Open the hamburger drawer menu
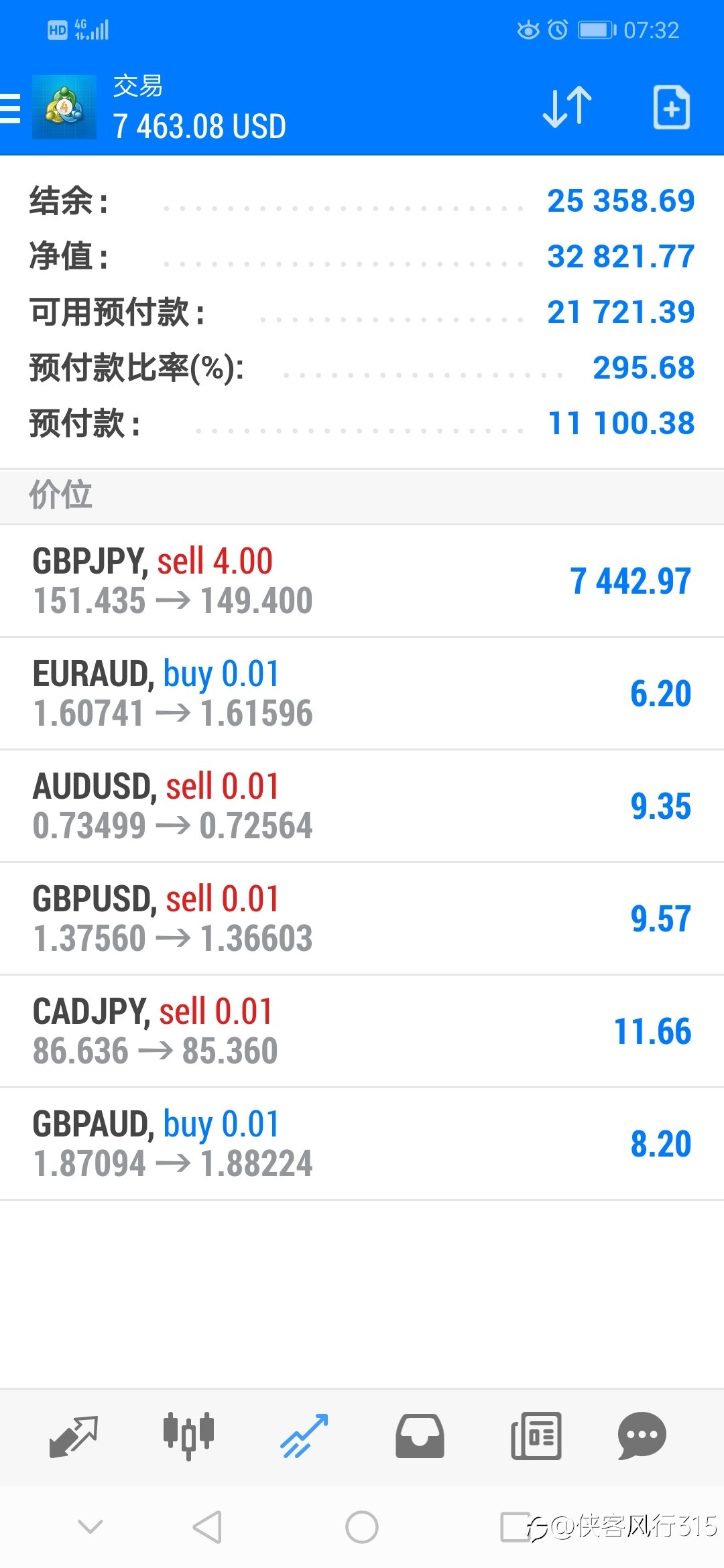This screenshot has height=1568, width=724. 10,108
